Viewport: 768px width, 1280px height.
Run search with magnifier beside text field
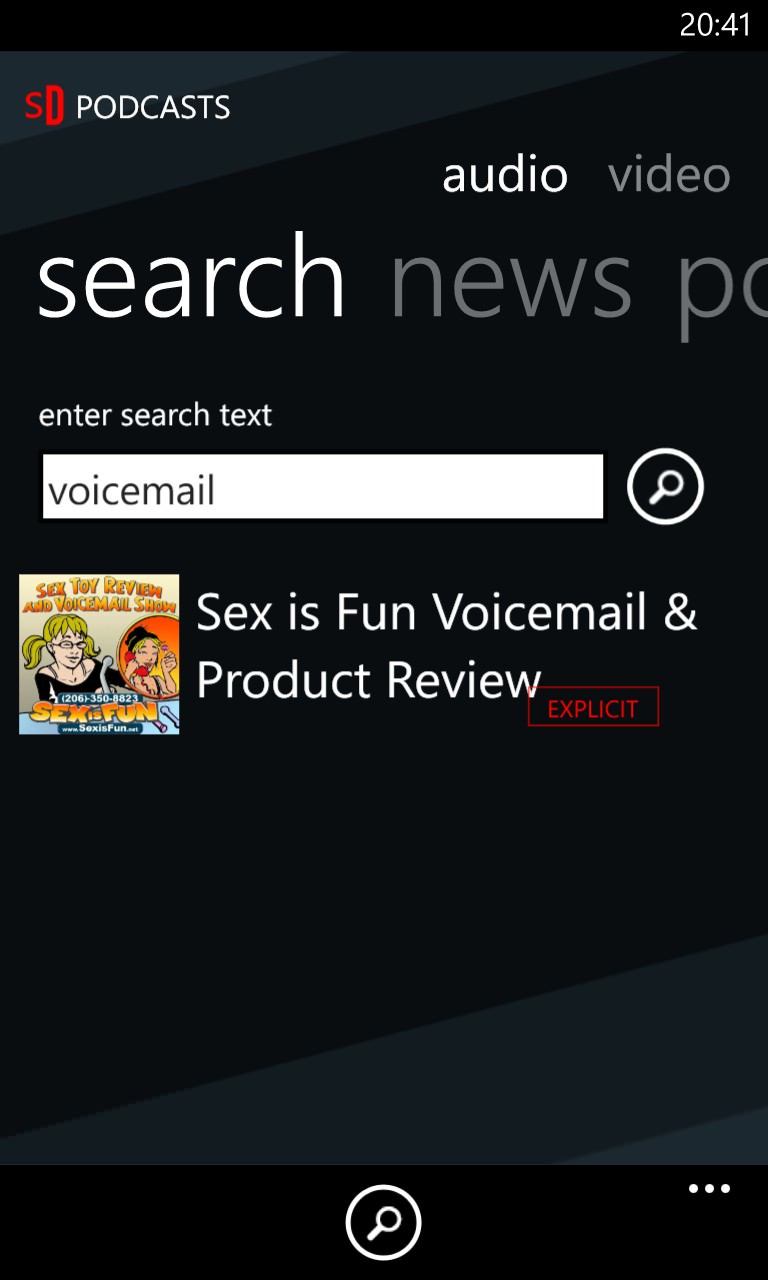tap(666, 486)
